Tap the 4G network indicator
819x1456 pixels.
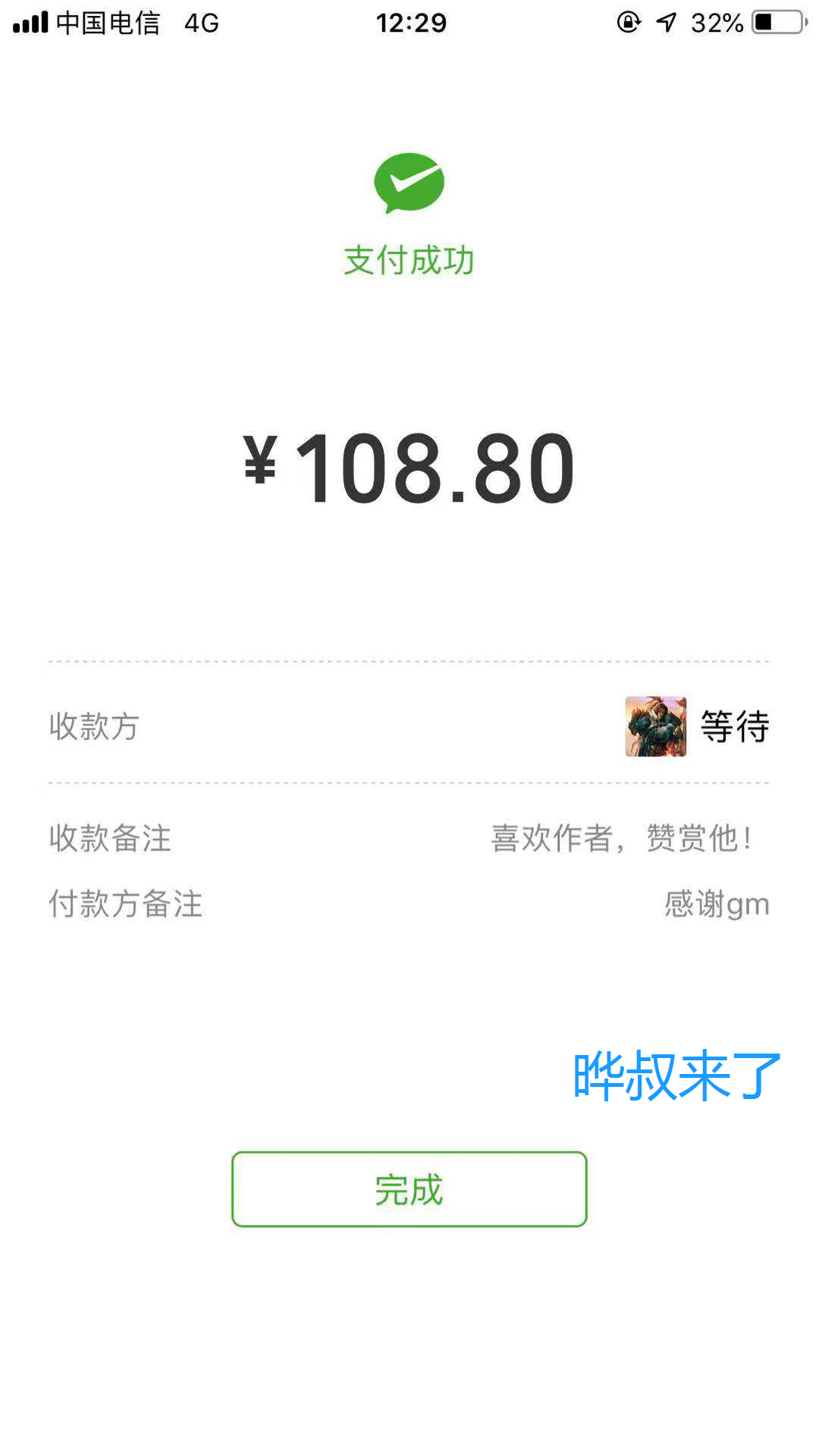200,22
